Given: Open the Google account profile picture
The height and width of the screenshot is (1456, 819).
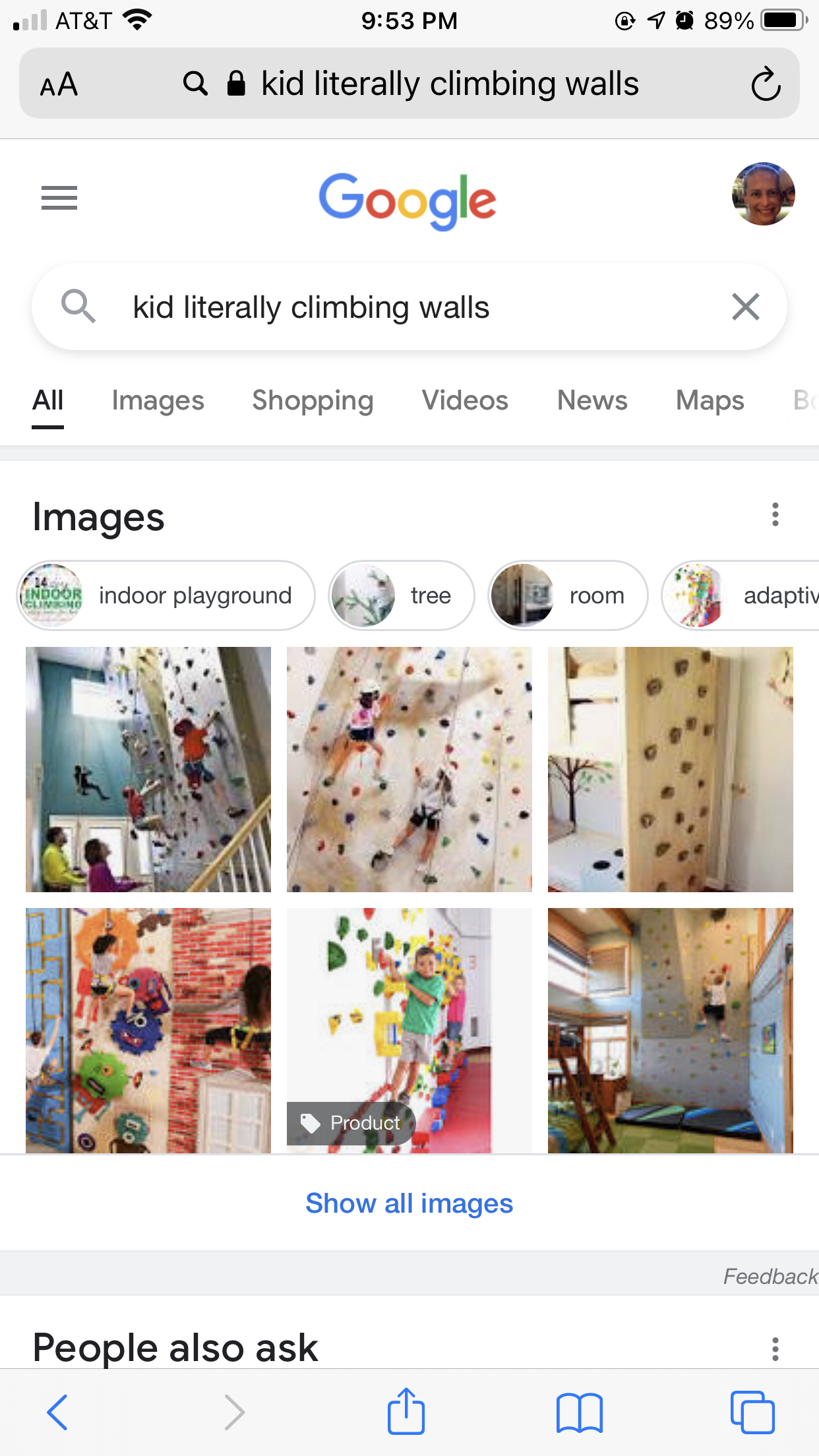Looking at the screenshot, I should [x=763, y=194].
